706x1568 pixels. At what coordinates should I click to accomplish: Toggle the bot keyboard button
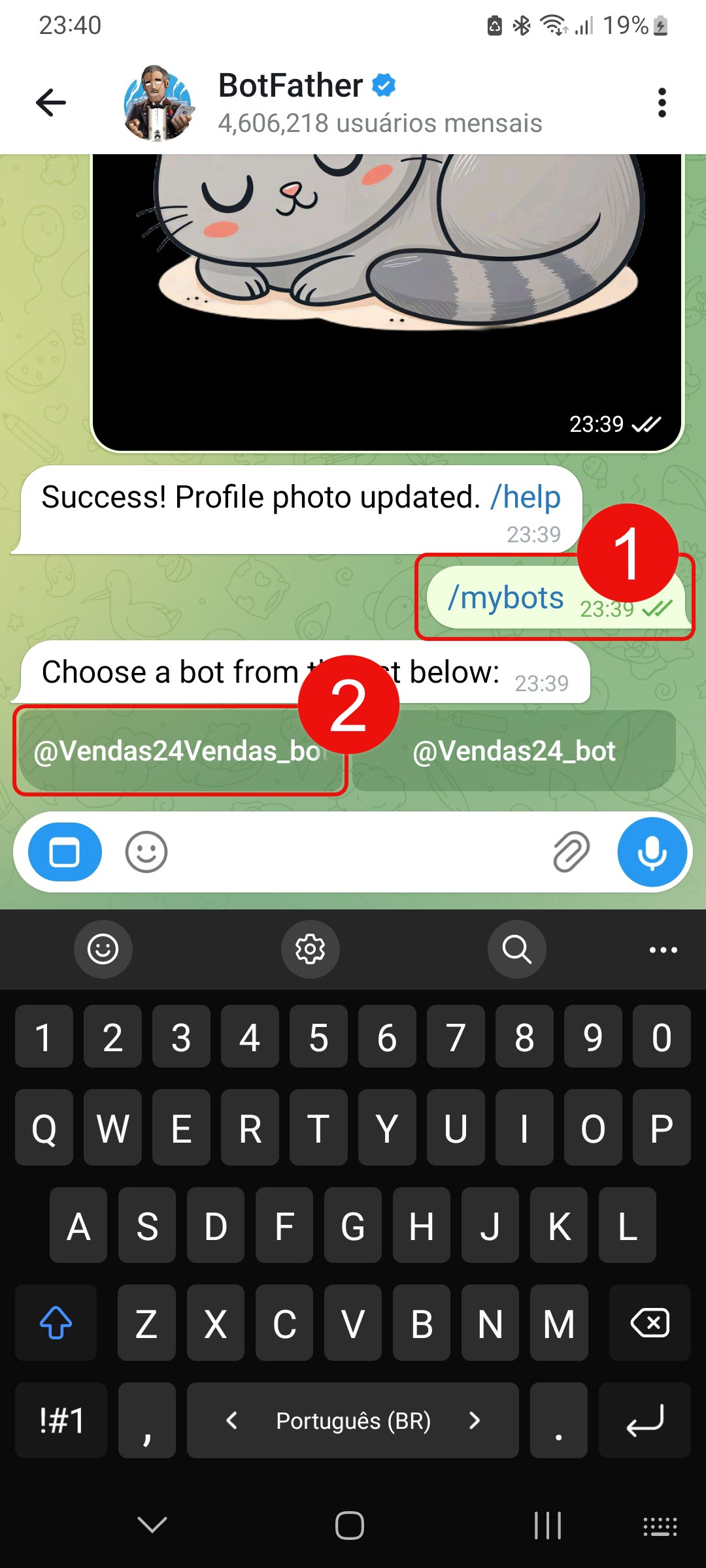point(65,853)
